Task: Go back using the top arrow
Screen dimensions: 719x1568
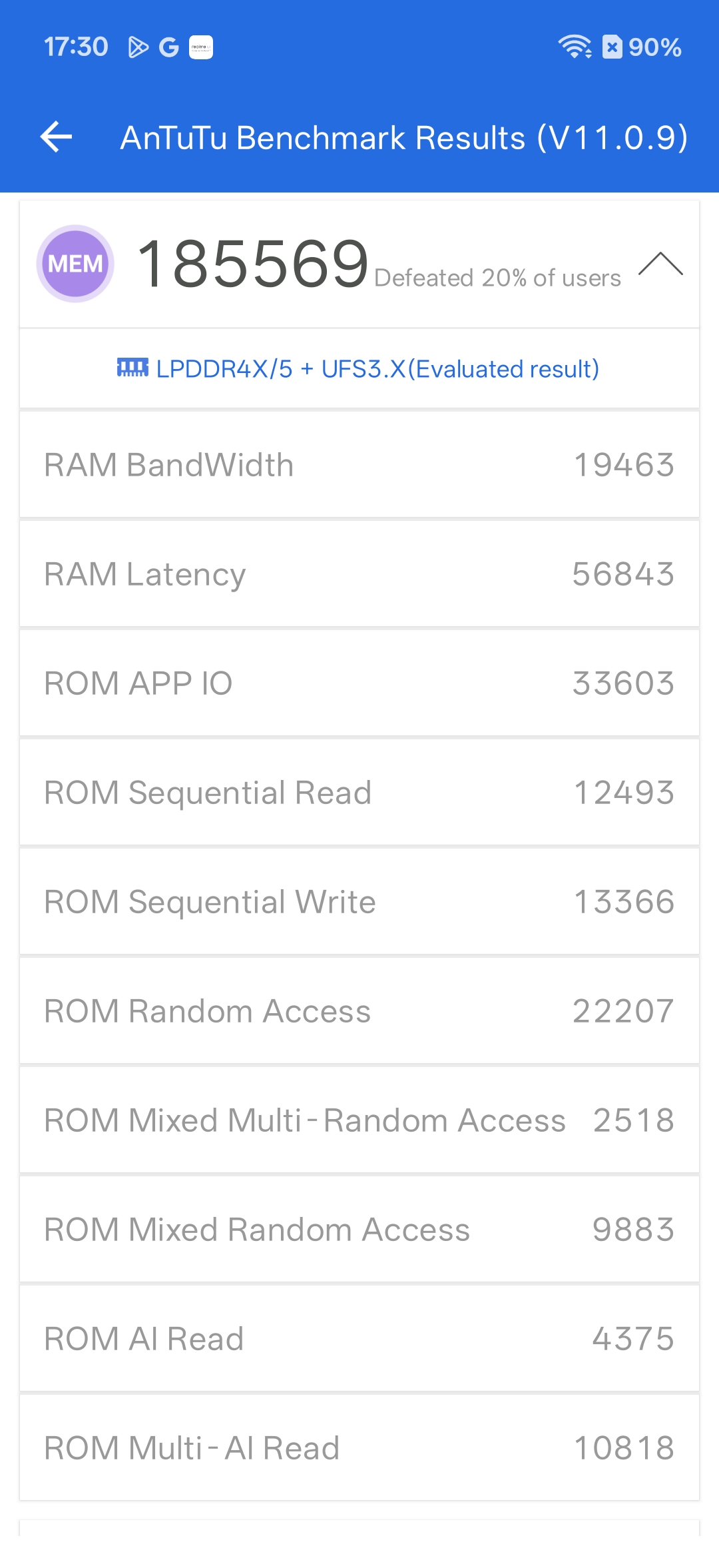Action: coord(57,137)
